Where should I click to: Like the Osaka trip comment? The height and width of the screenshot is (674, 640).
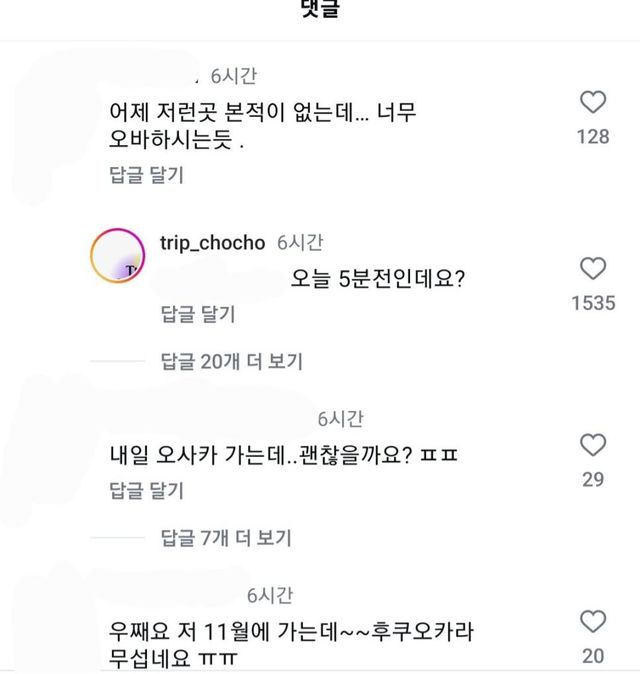click(593, 444)
